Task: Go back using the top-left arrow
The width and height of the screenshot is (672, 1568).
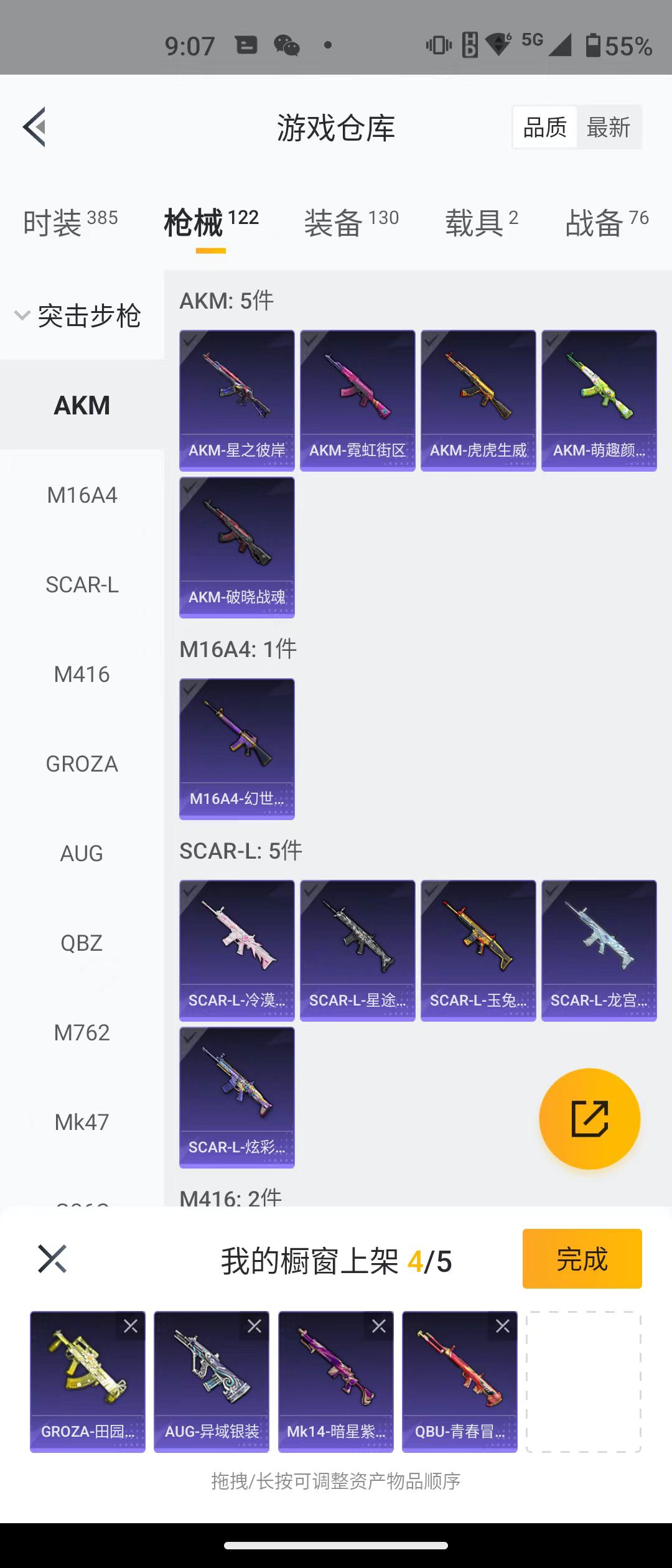Action: 35,127
